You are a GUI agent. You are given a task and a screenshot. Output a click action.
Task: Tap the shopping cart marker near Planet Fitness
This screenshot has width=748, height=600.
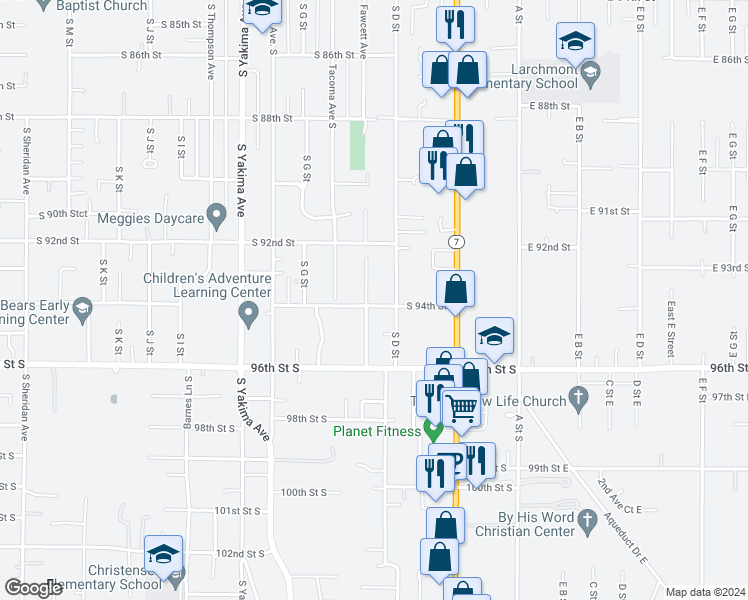click(x=461, y=408)
